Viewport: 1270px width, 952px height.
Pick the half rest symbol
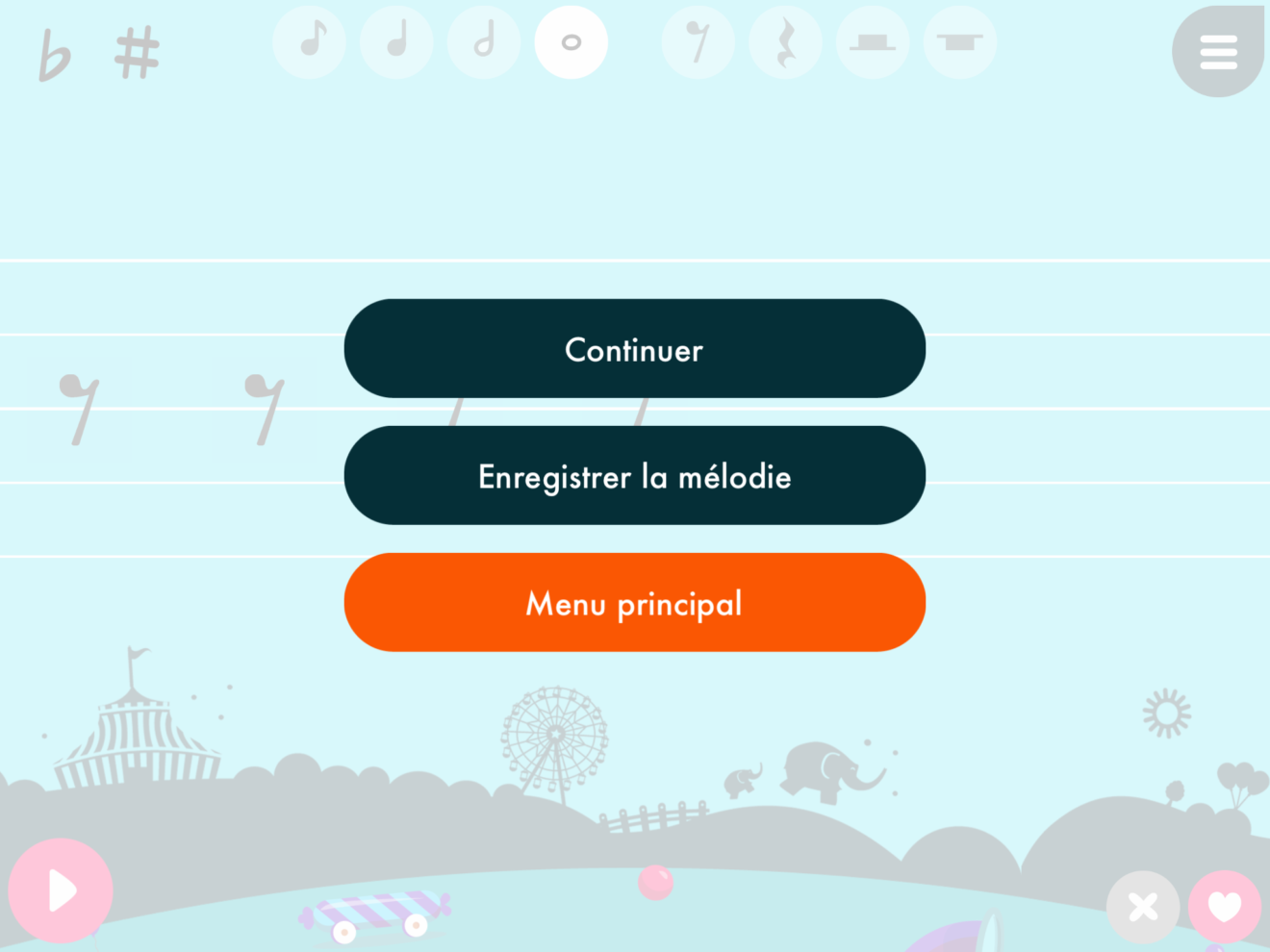tap(873, 42)
